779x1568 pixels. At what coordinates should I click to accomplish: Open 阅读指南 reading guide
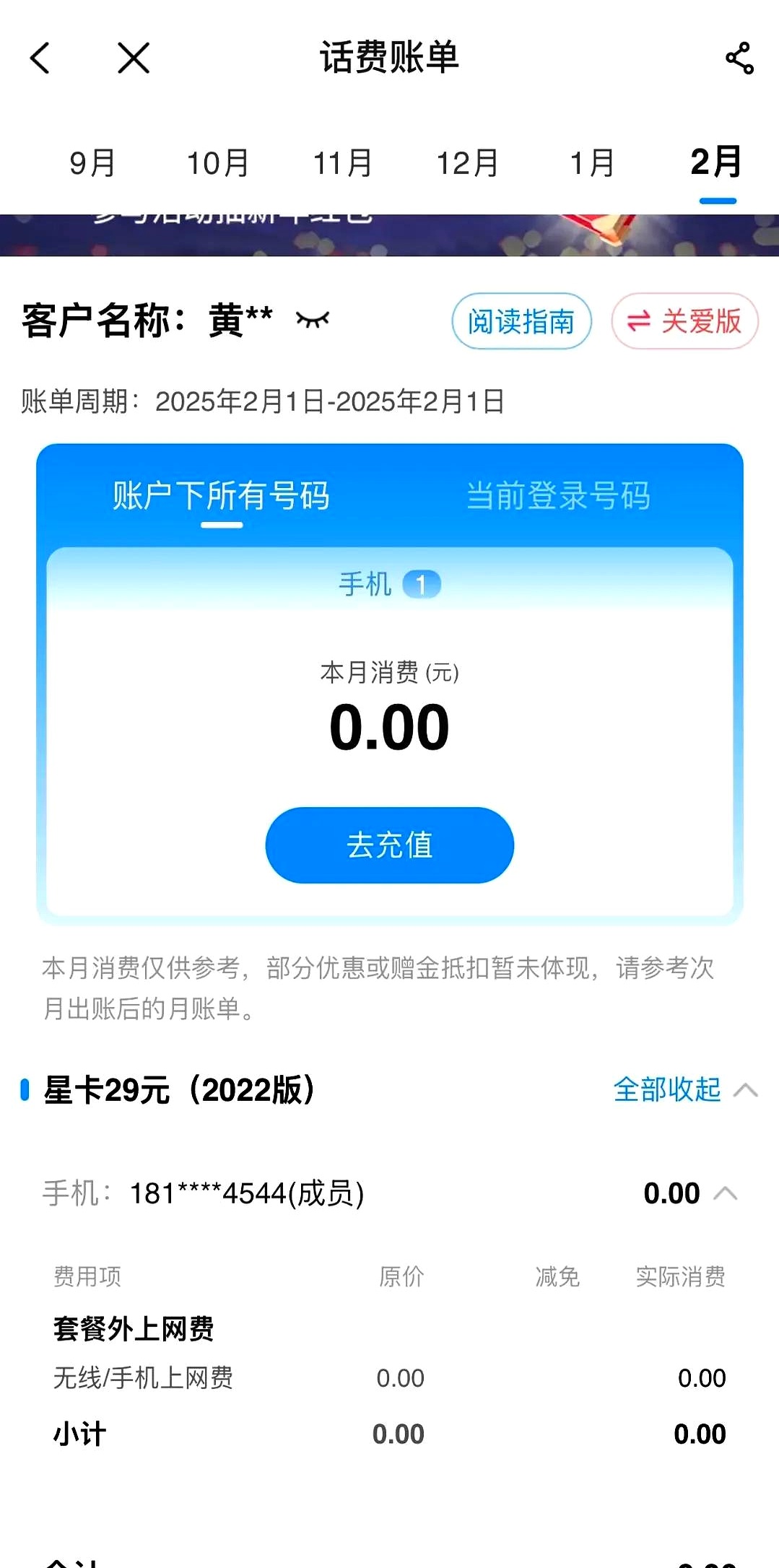tap(521, 322)
